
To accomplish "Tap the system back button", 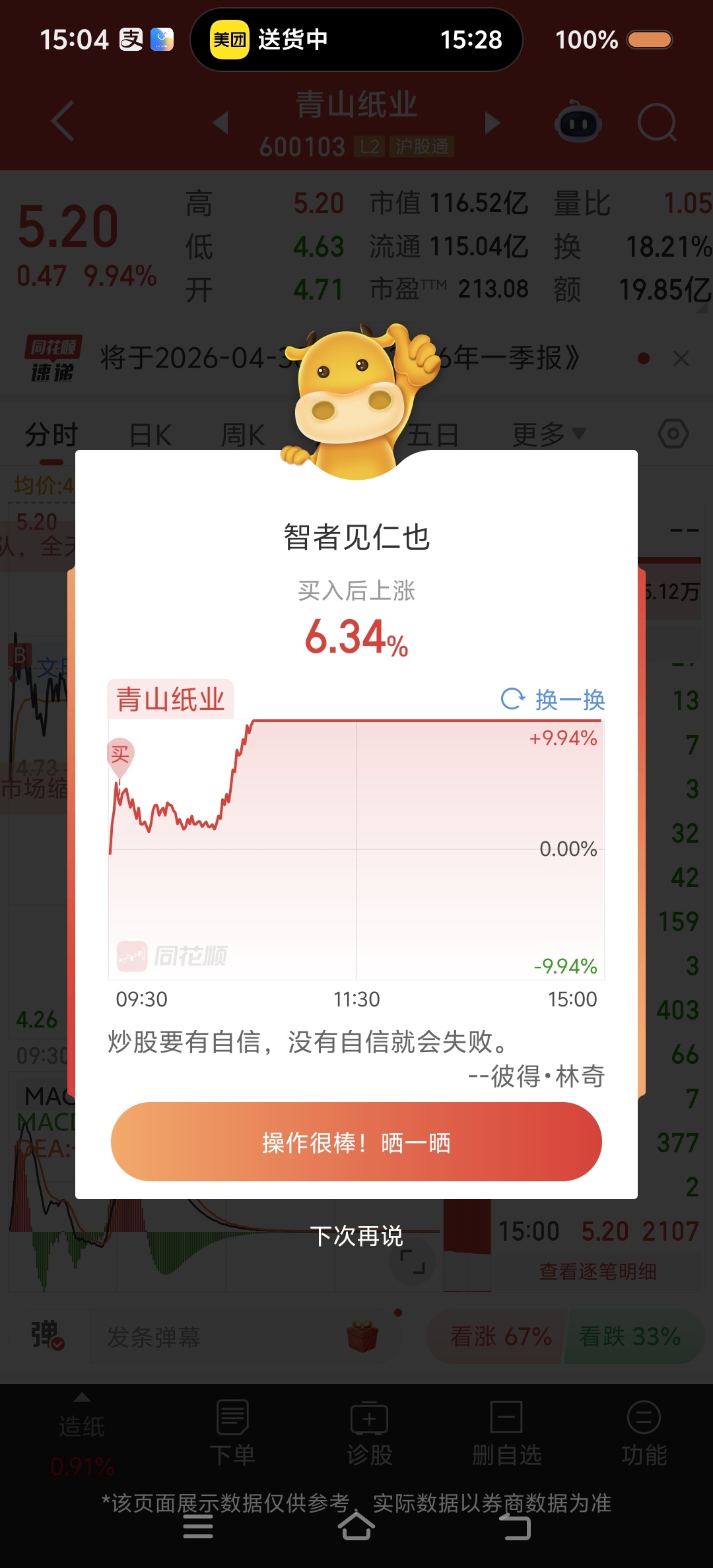I will tap(514, 1526).
